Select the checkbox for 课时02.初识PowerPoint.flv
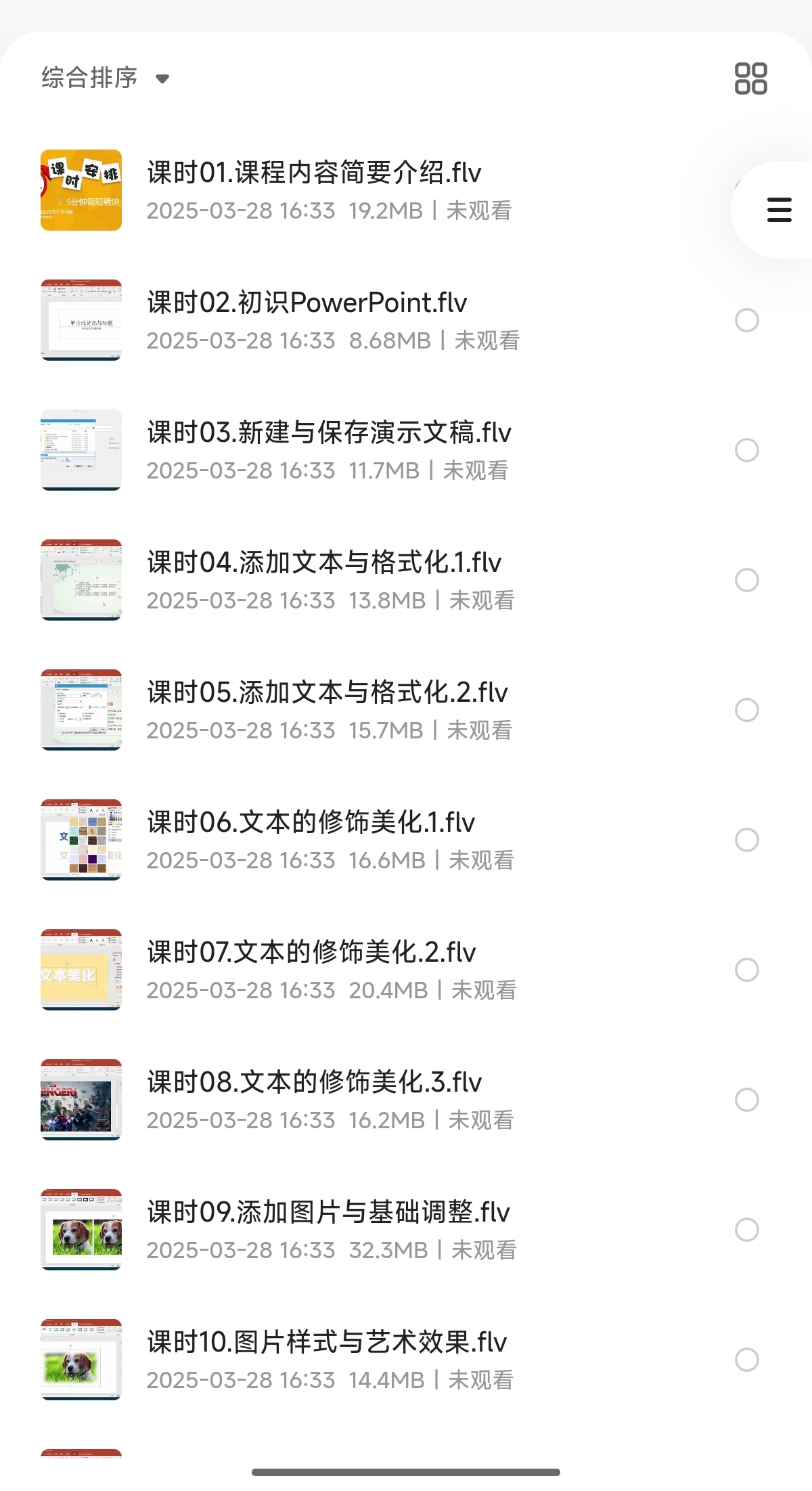The image size is (812, 1491). pyautogui.click(x=746, y=320)
